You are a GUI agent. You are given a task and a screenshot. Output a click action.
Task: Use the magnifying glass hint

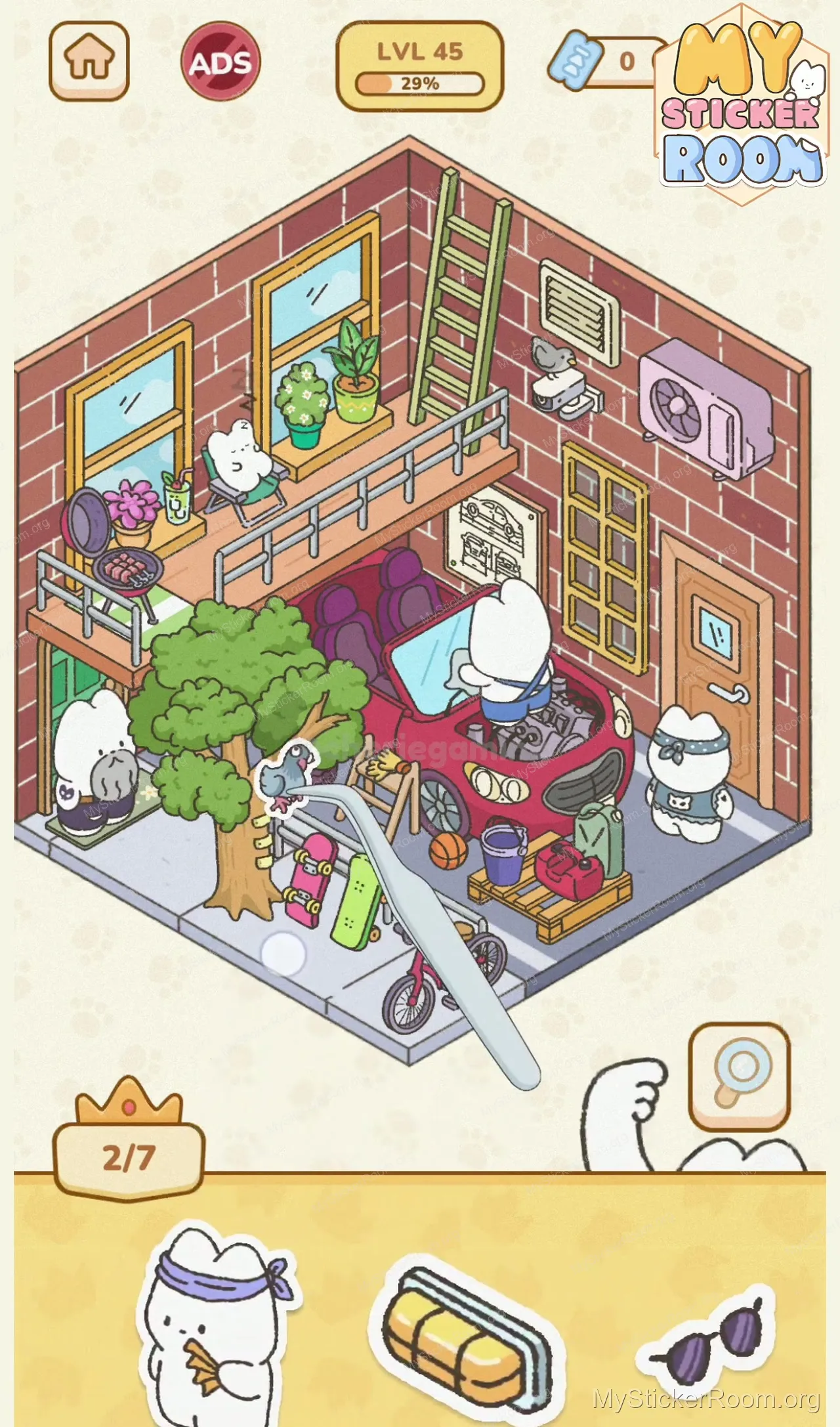pos(739,1075)
